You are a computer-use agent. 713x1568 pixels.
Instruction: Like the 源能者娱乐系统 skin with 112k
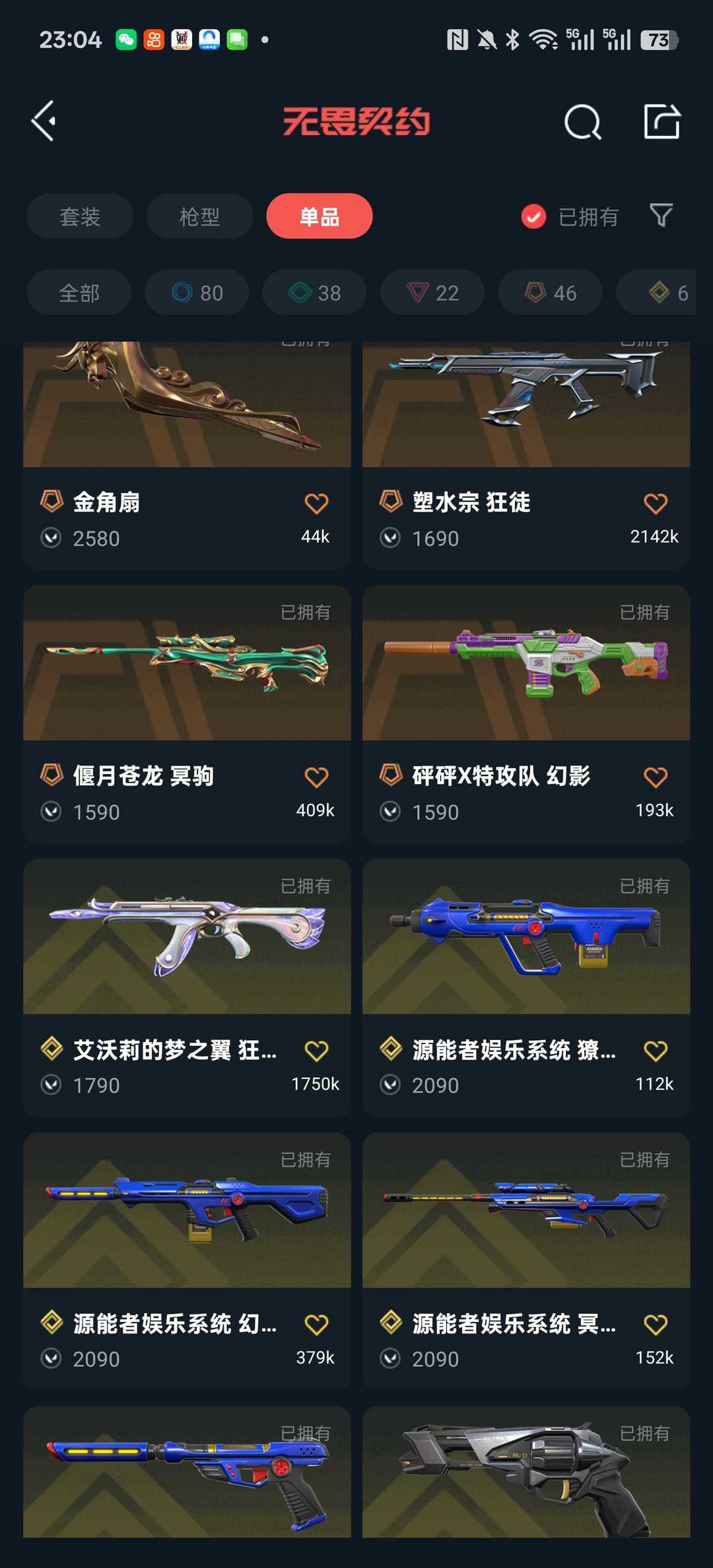click(655, 1051)
